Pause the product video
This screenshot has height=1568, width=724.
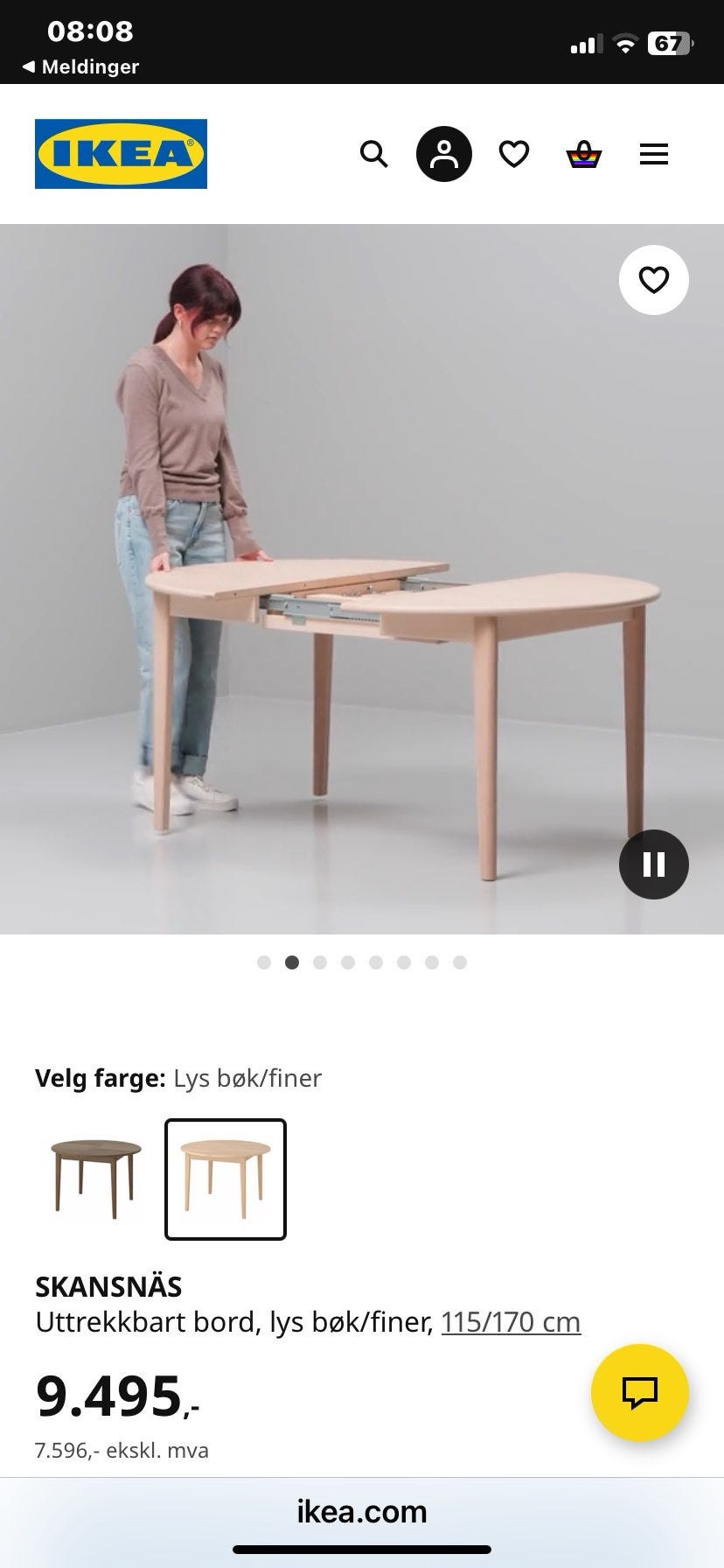point(654,864)
